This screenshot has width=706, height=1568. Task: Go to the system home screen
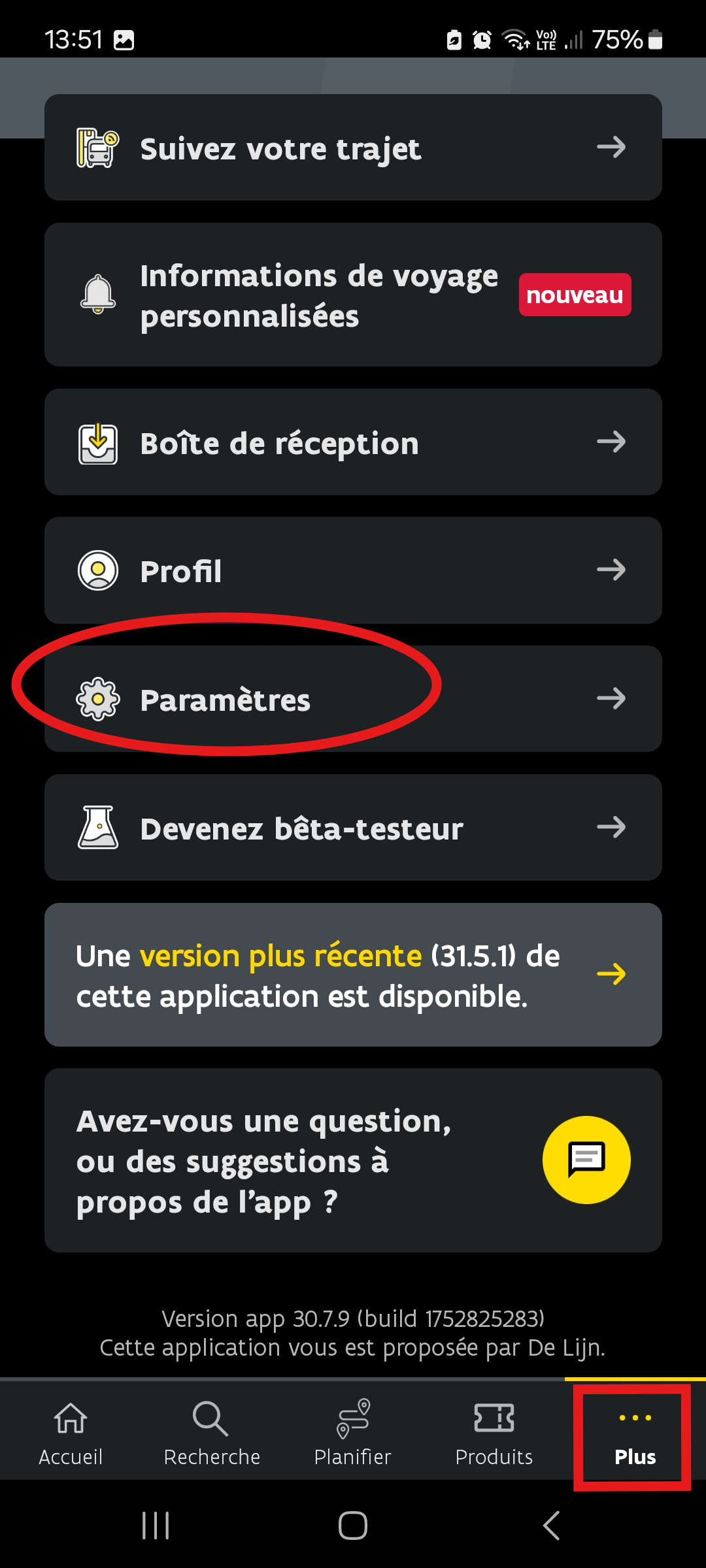point(353,1526)
